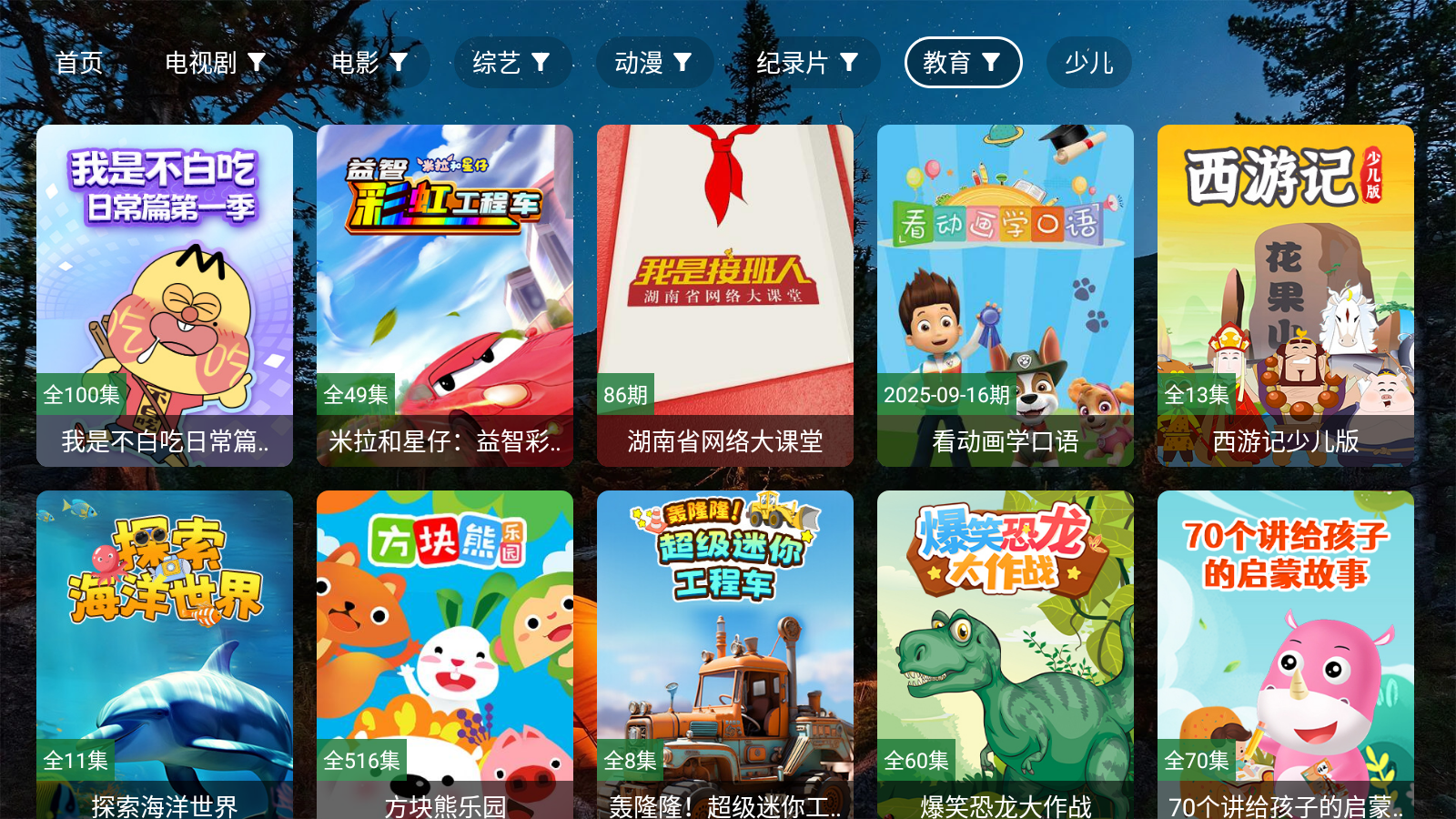The image size is (1456, 819).
Task: Tap the selected 教育 tab
Action: [x=962, y=63]
